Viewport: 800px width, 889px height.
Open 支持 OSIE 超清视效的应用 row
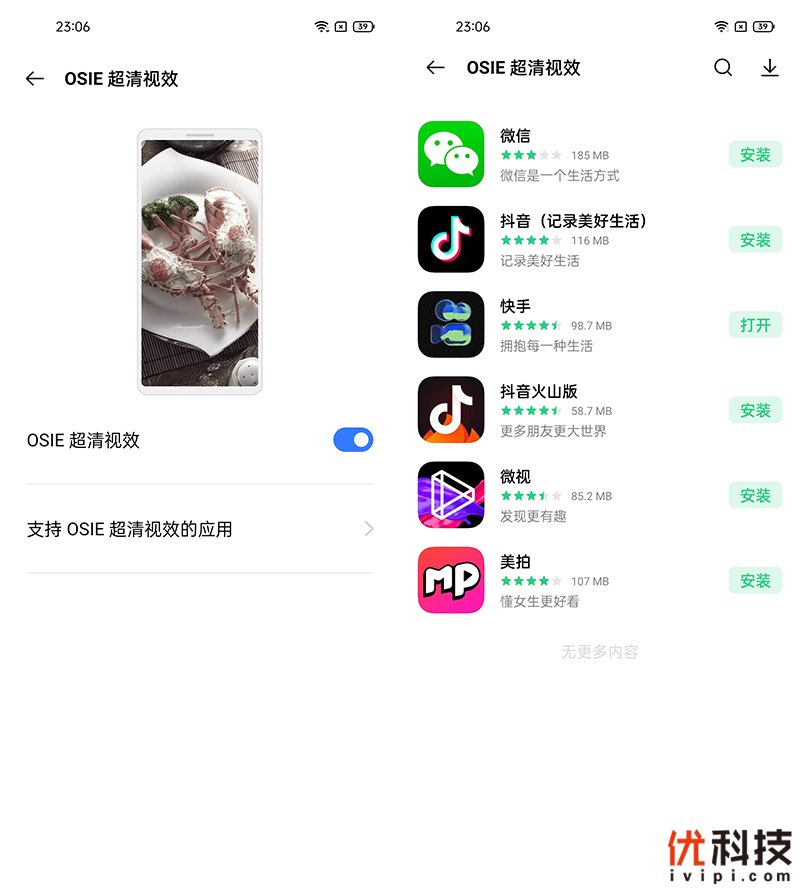tap(200, 529)
